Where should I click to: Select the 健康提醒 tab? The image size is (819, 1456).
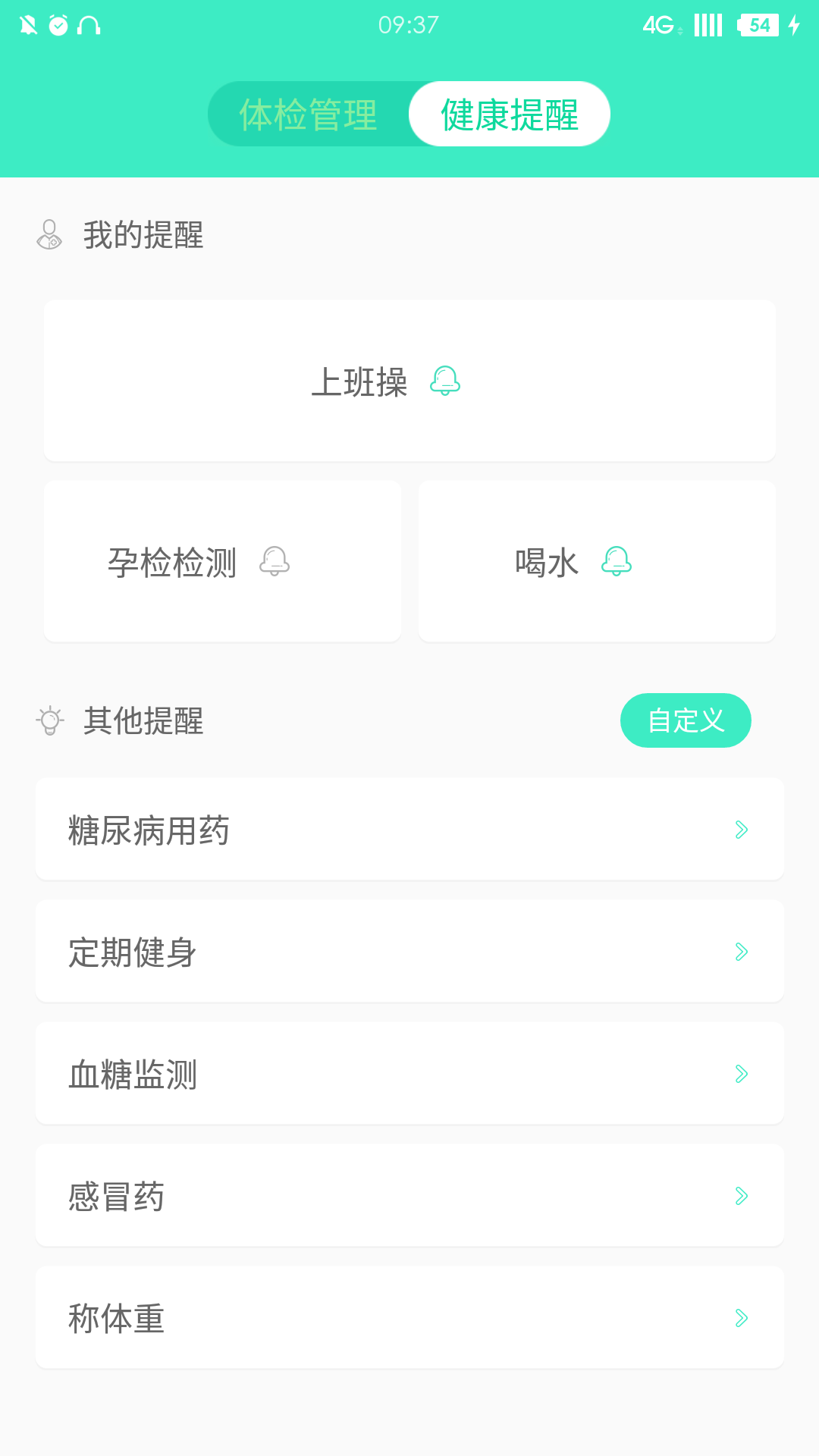tap(510, 115)
